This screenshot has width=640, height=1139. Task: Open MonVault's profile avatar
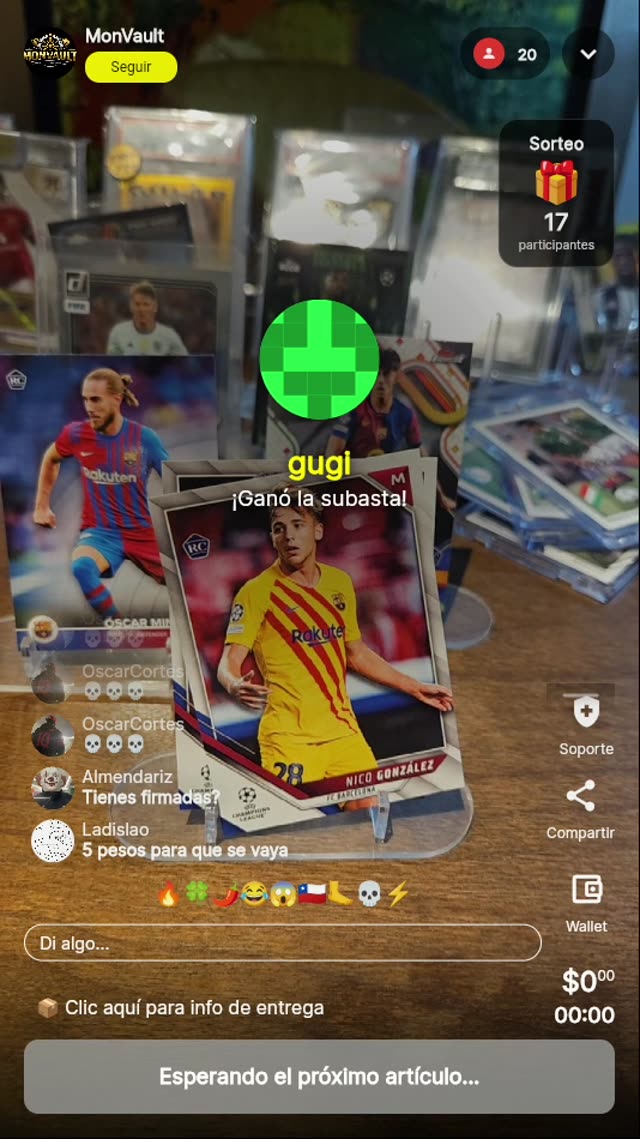point(50,51)
